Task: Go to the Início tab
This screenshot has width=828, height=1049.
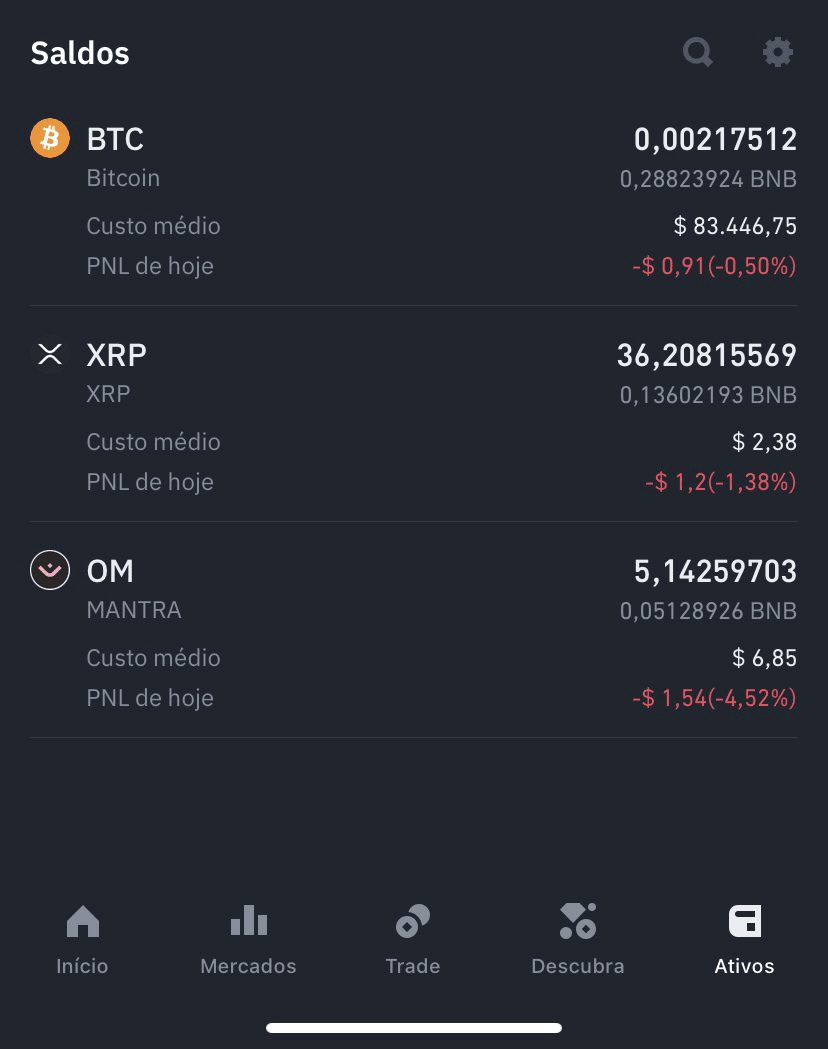Action: tap(82, 939)
